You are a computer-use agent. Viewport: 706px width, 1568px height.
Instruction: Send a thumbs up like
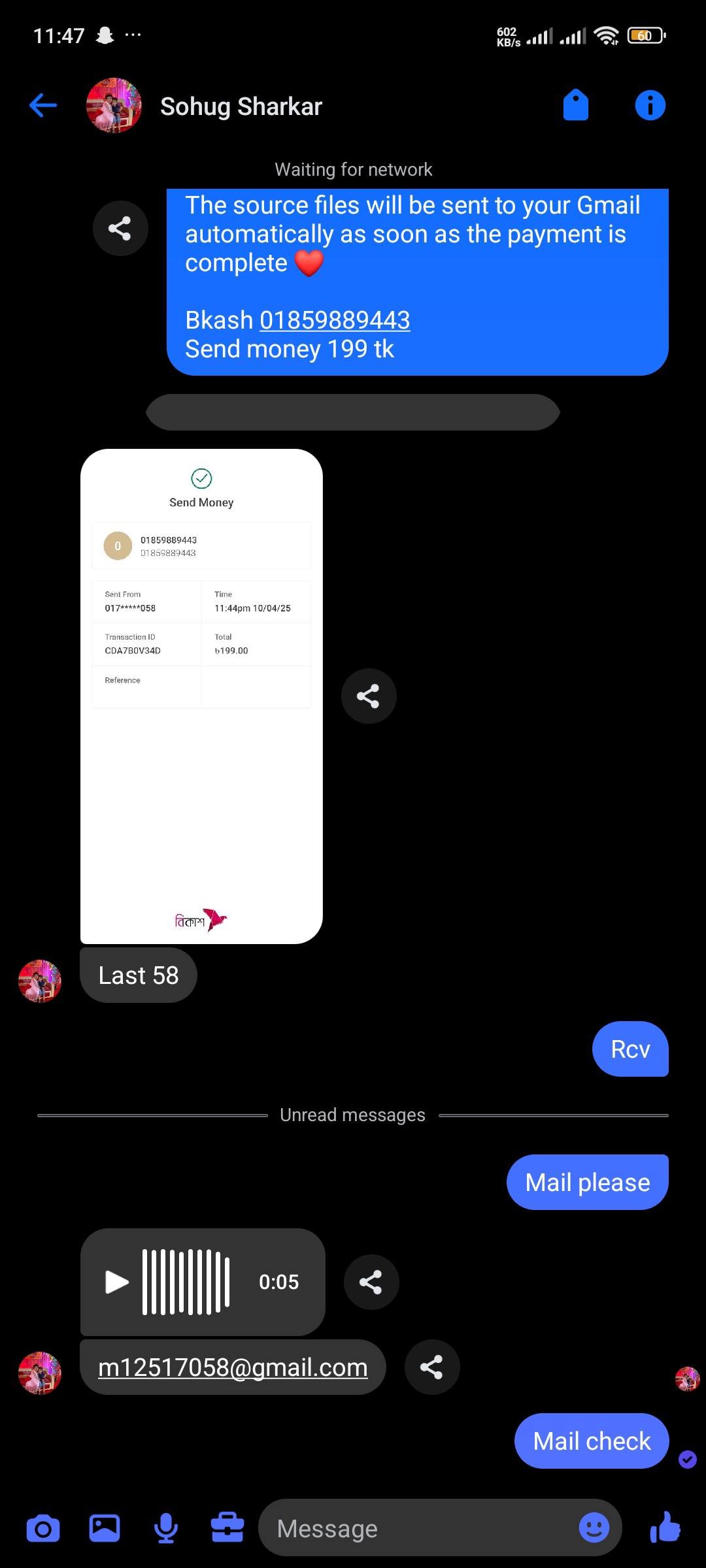(665, 1527)
